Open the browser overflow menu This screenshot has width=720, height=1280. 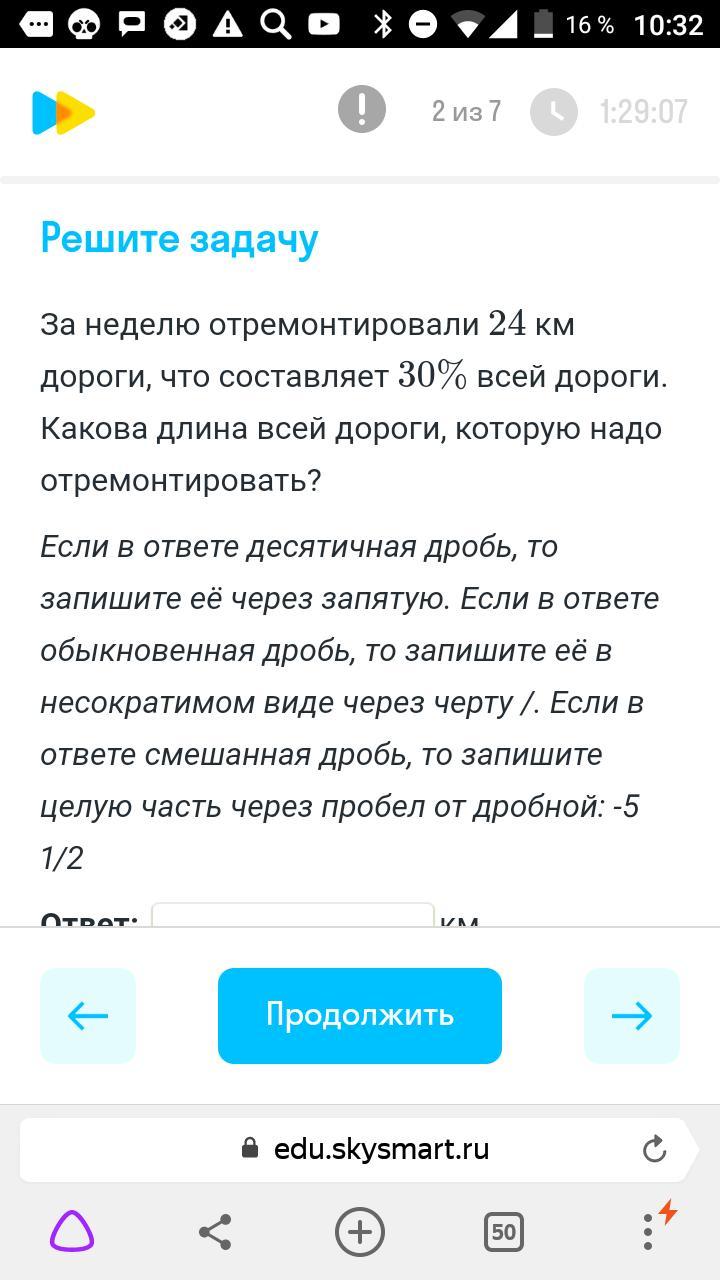tap(649, 1232)
